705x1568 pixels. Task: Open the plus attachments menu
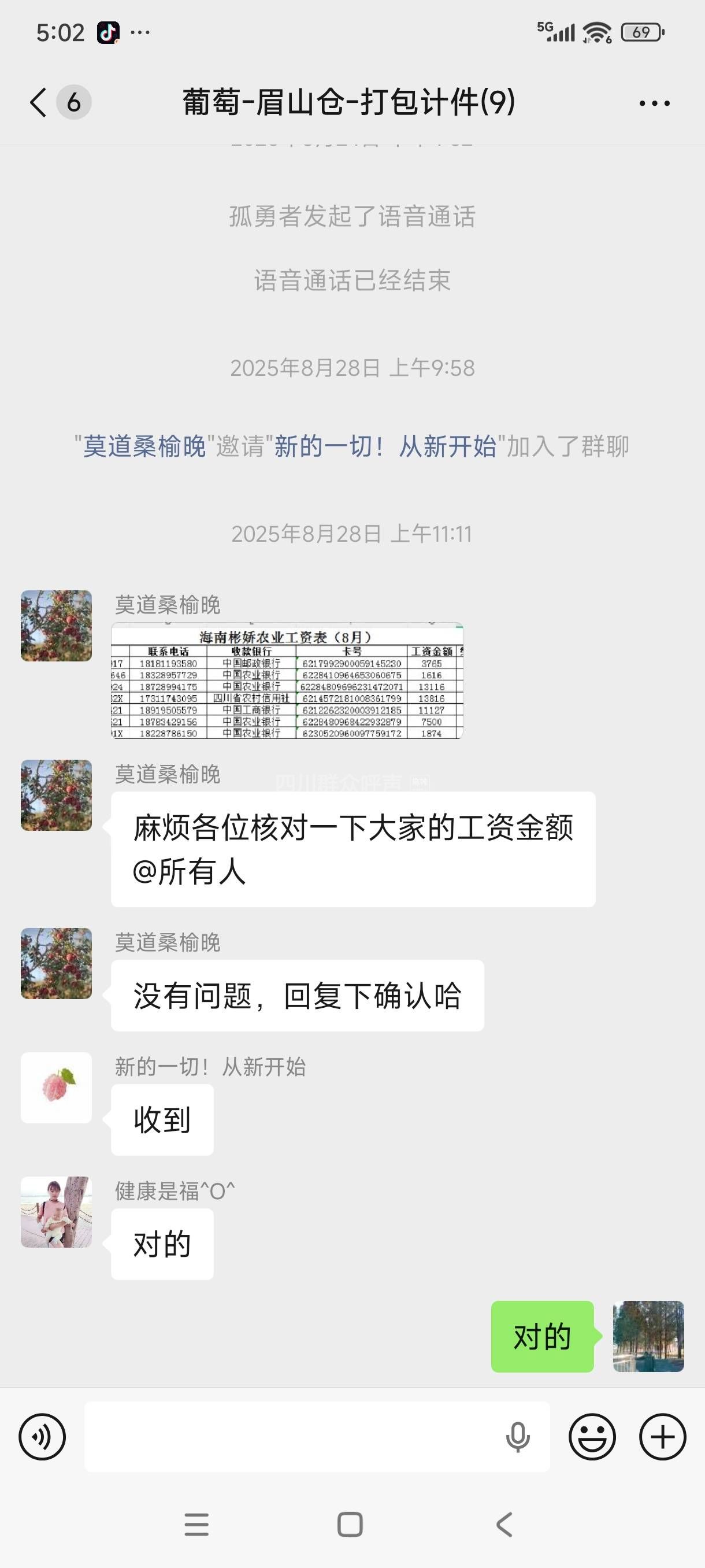[662, 1437]
